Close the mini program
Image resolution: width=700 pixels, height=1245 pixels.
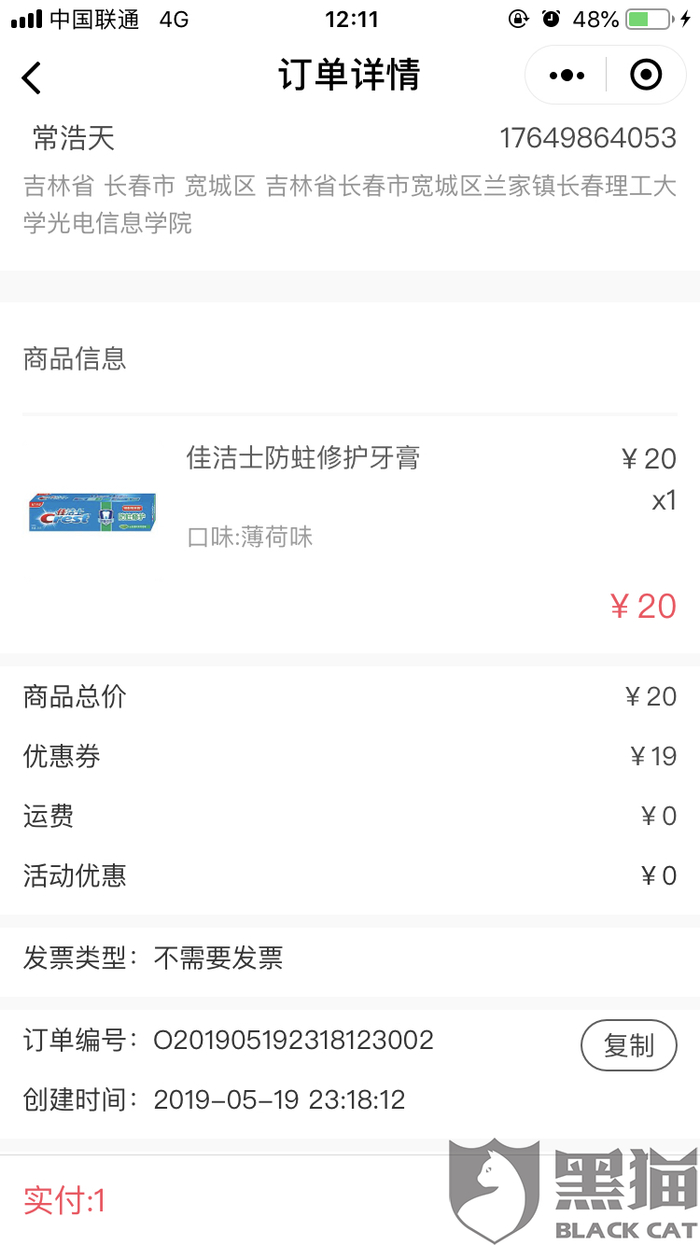coord(646,75)
